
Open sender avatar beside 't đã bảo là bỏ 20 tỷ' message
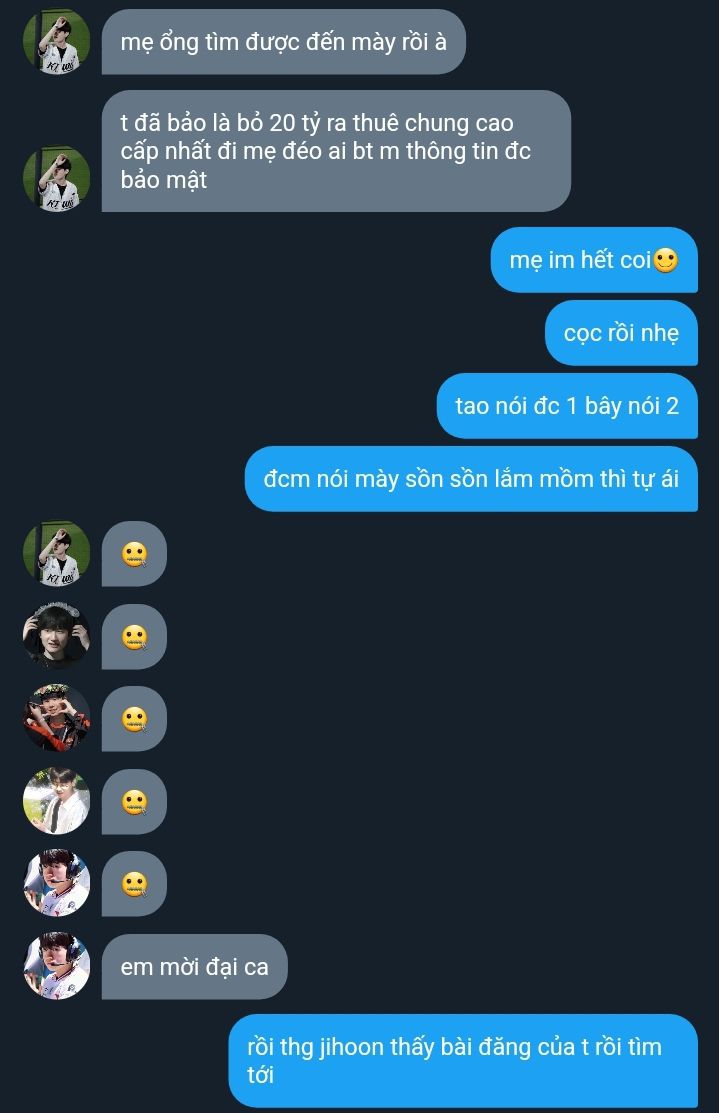click(57, 178)
